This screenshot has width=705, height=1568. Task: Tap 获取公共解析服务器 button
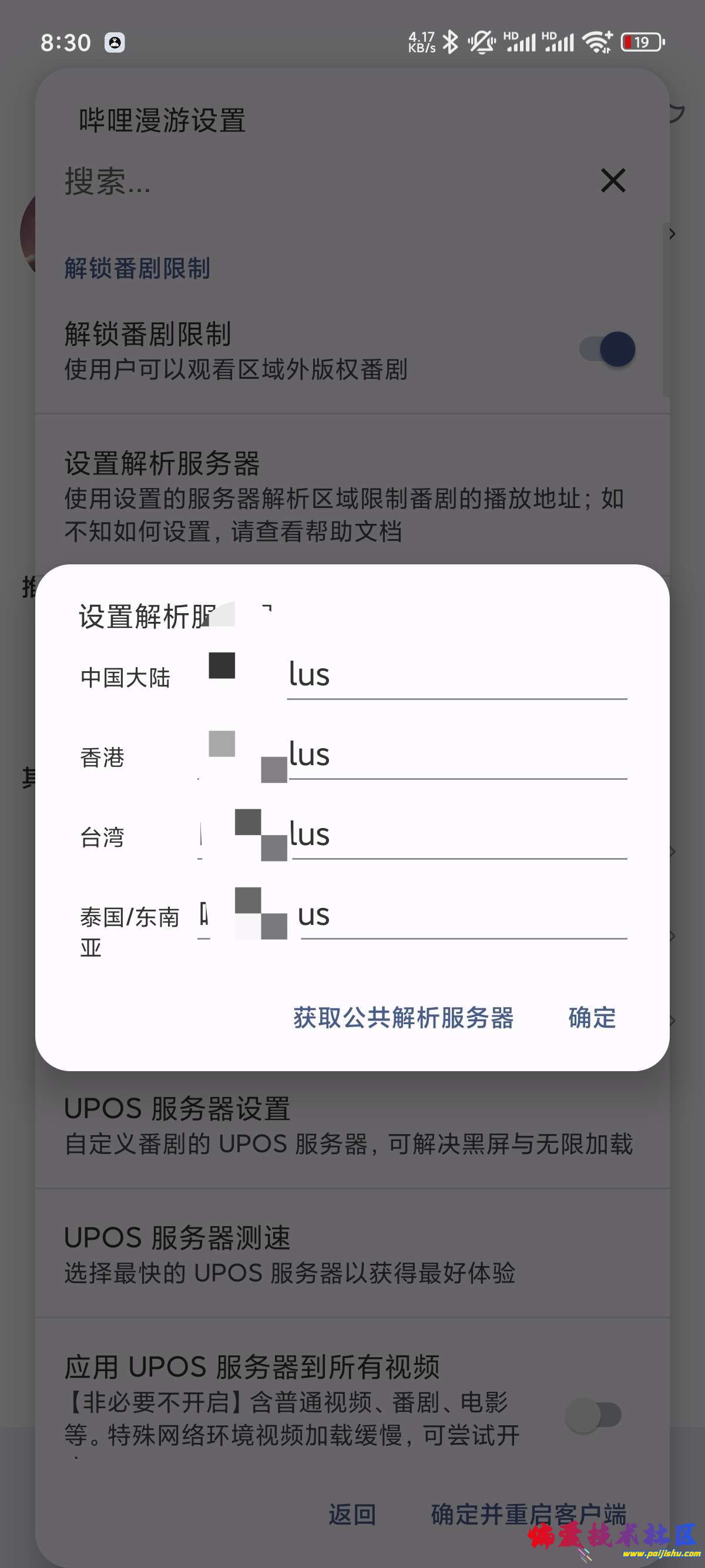(x=403, y=1018)
